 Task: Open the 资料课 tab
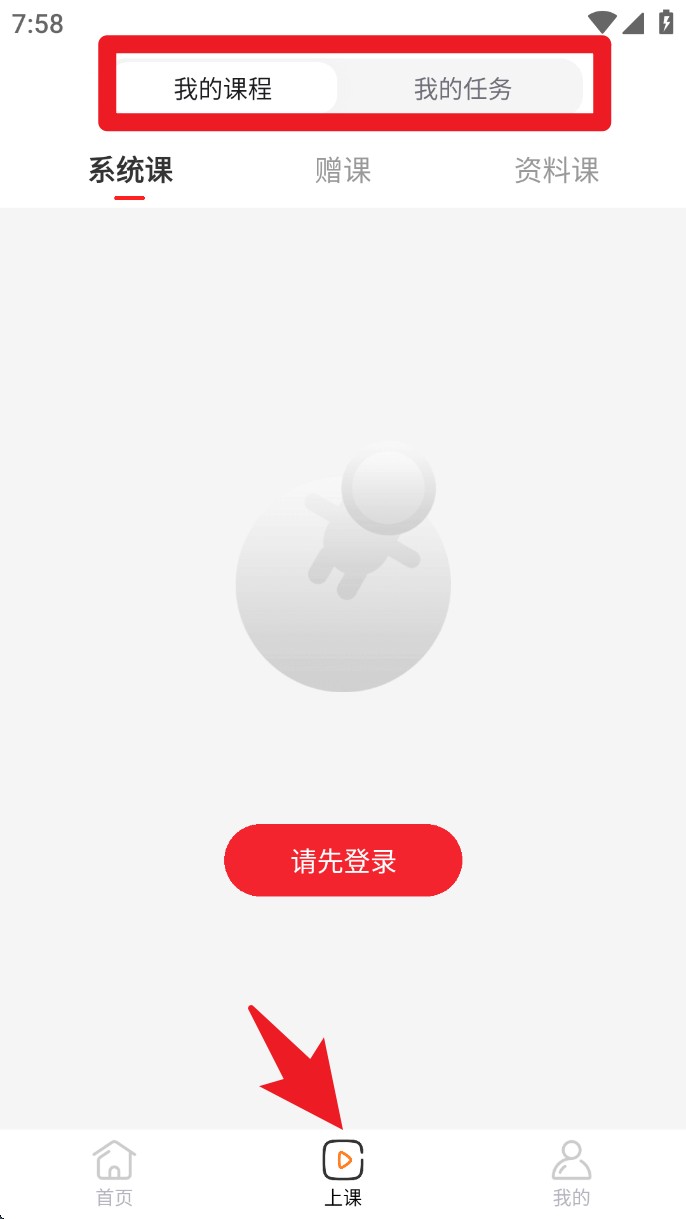pyautogui.click(x=556, y=170)
